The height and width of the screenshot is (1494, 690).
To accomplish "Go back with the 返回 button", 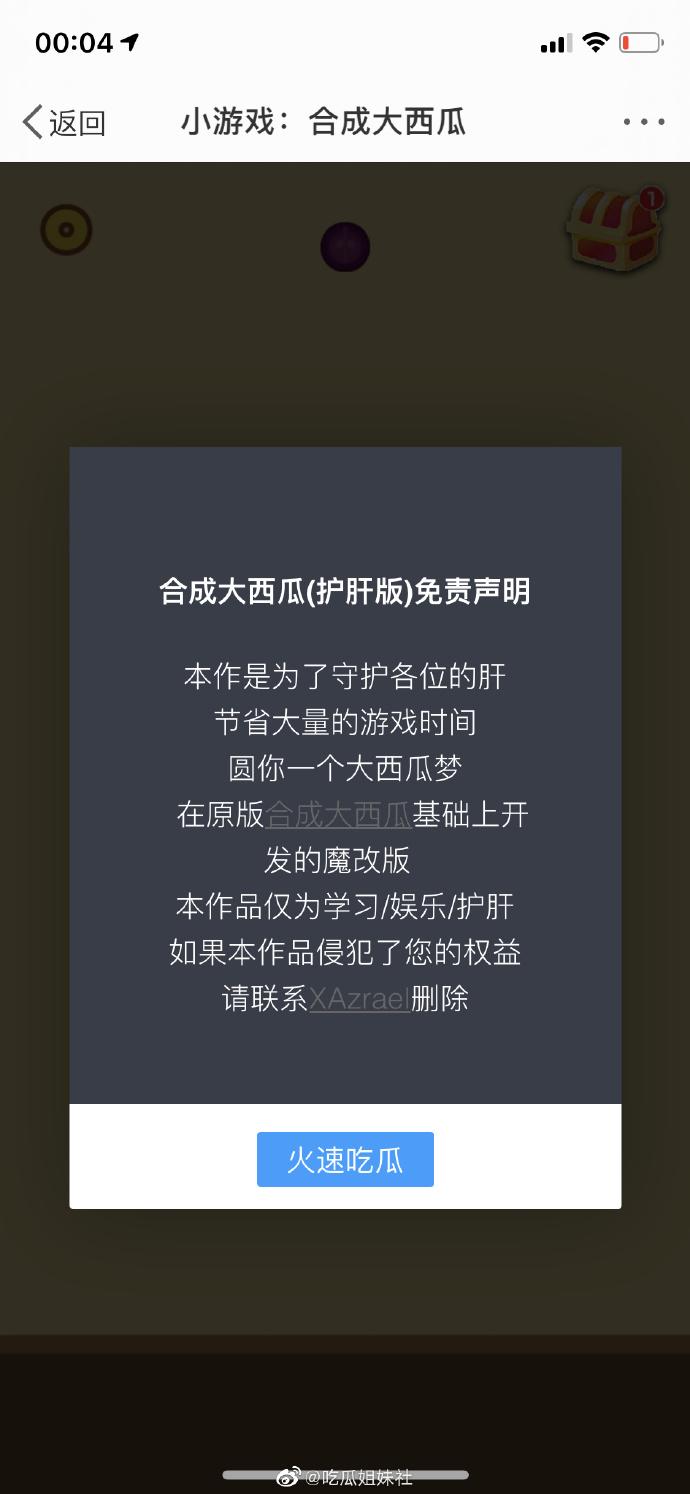I will (x=64, y=123).
